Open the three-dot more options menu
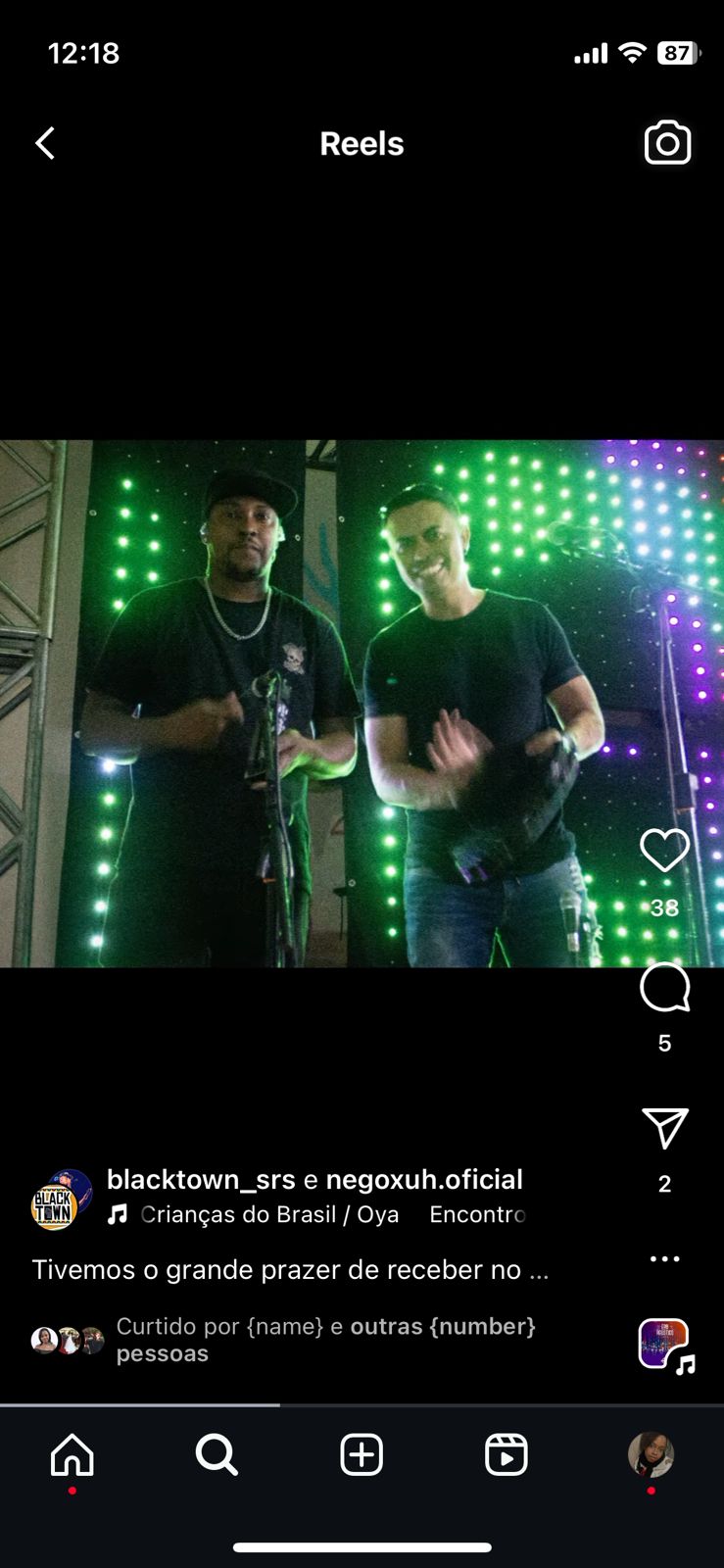The image size is (724, 1568). coord(664,1258)
